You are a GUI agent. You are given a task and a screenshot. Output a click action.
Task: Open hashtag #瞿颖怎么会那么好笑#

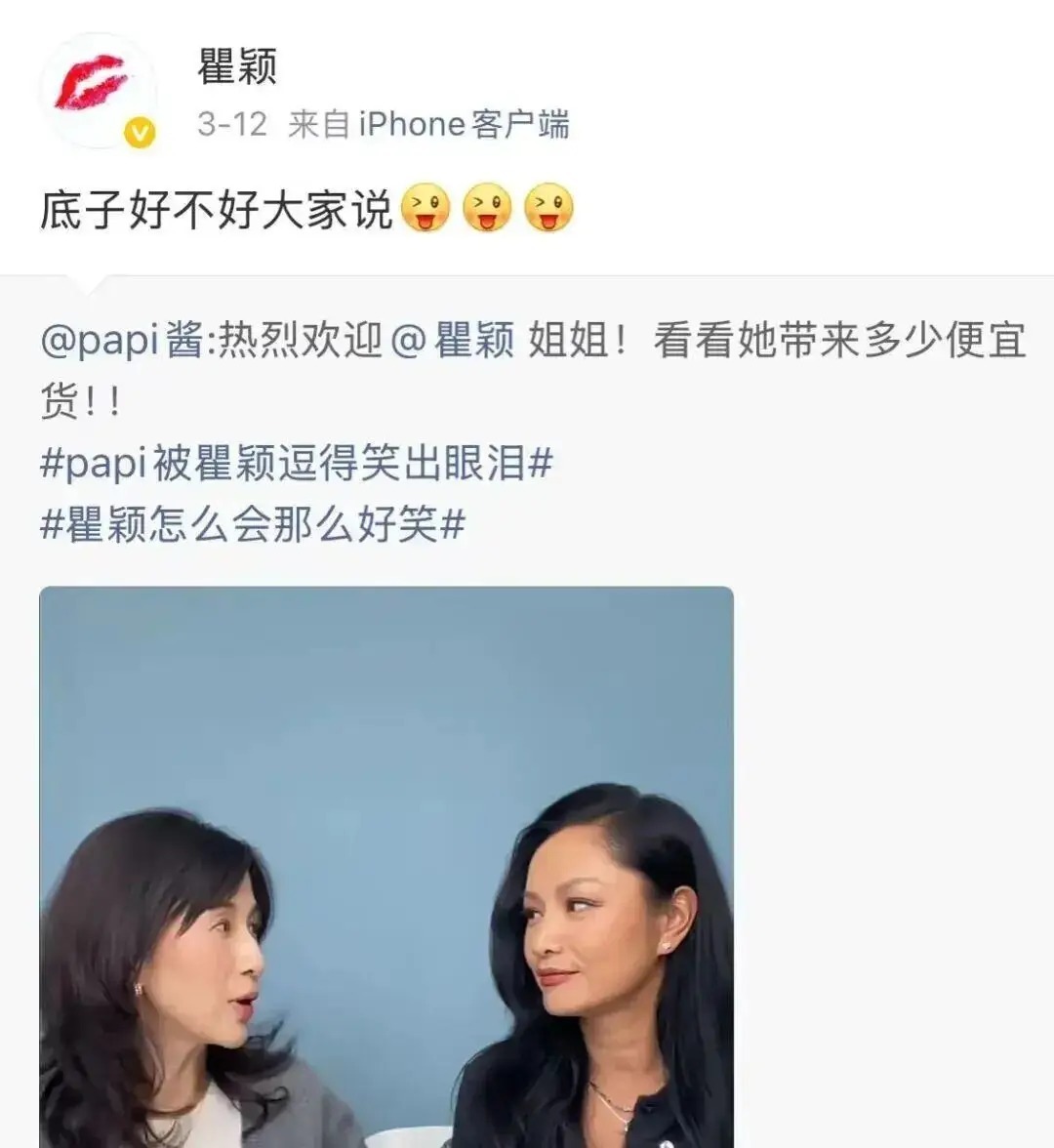[x=252, y=525]
